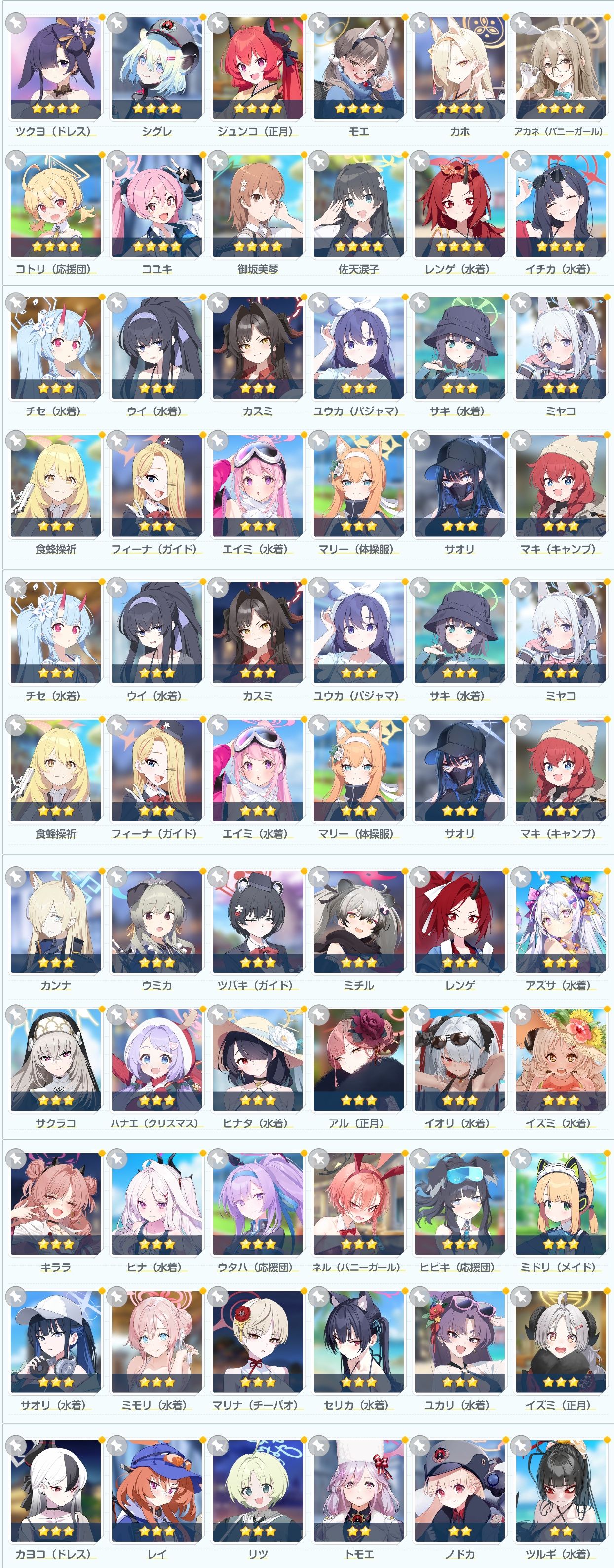View the カホ character card
Viewport: 614px width, 1568px height.
[x=460, y=68]
